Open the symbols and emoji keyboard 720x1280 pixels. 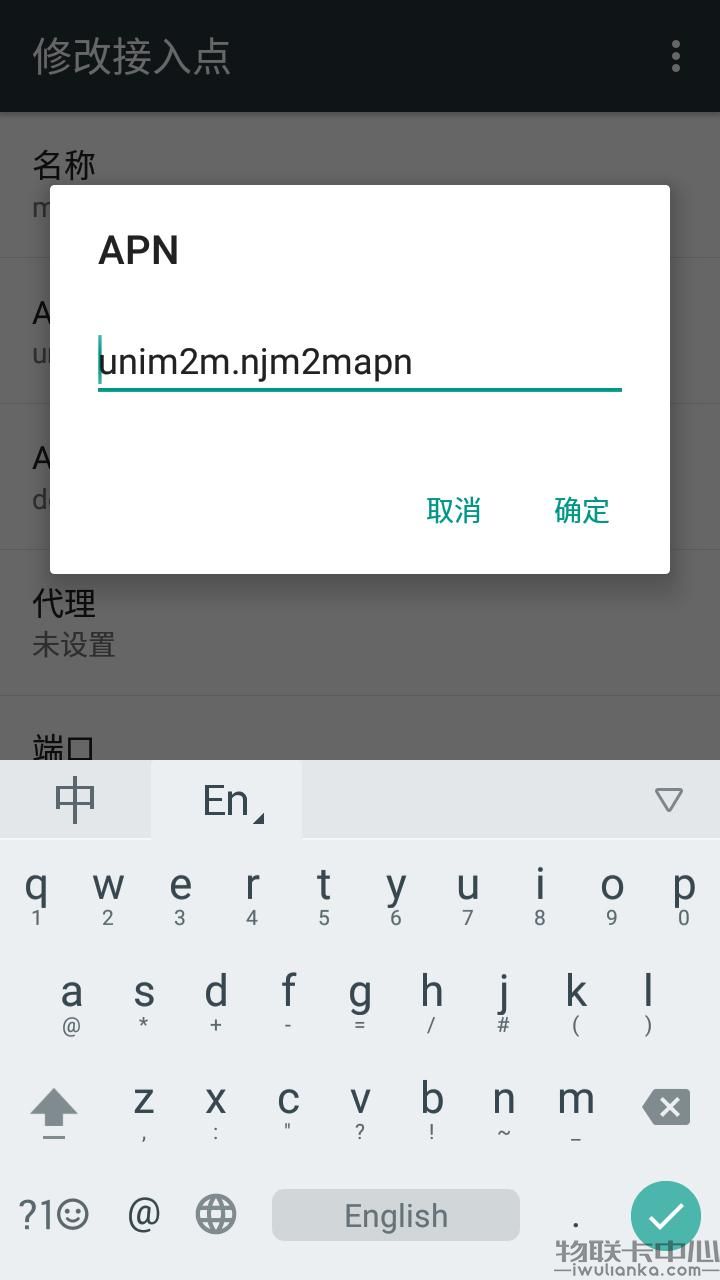tap(54, 1215)
